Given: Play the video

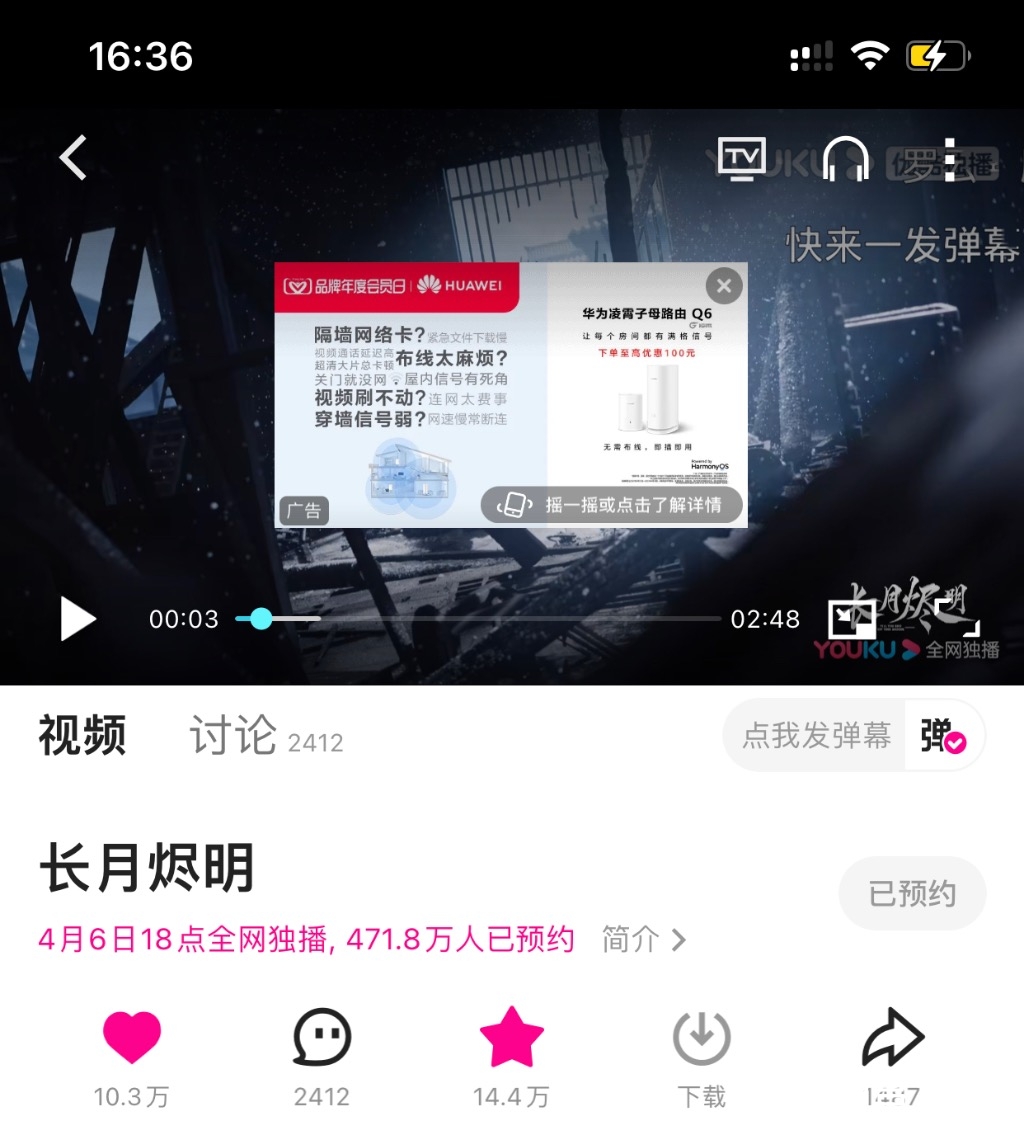Looking at the screenshot, I should [78, 619].
